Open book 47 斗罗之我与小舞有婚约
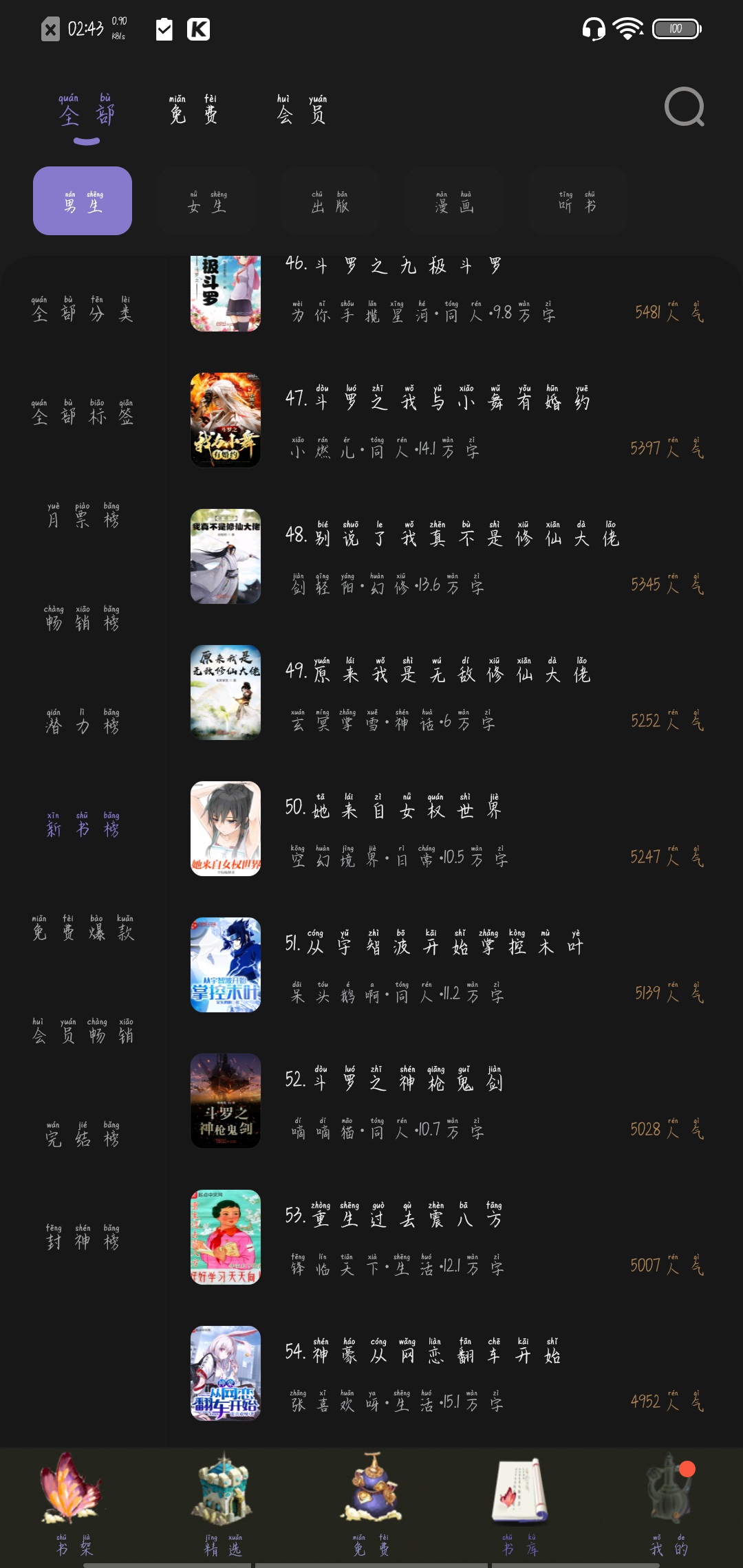The height and width of the screenshot is (1568, 743). pyautogui.click(x=447, y=420)
